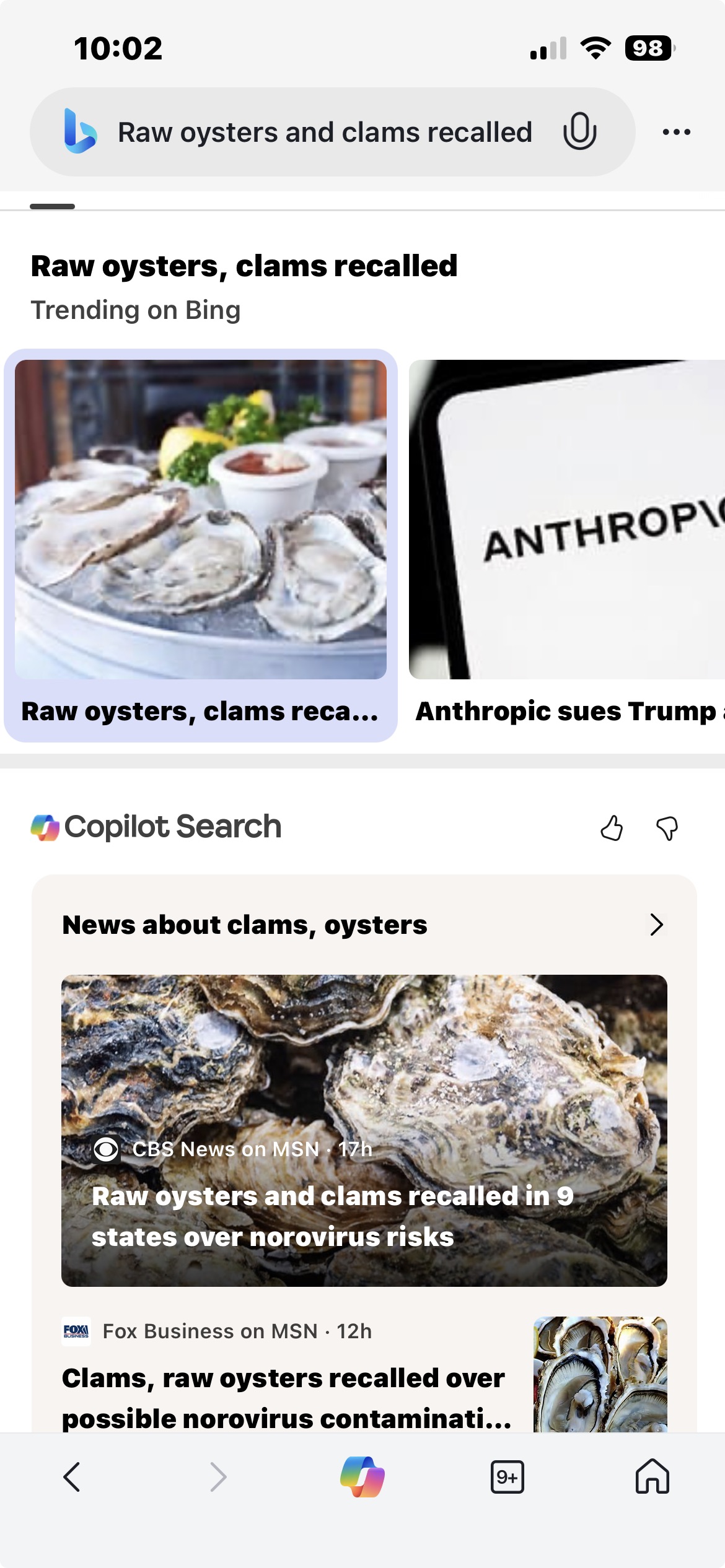View open tabs with the 9+ button

[507, 1477]
